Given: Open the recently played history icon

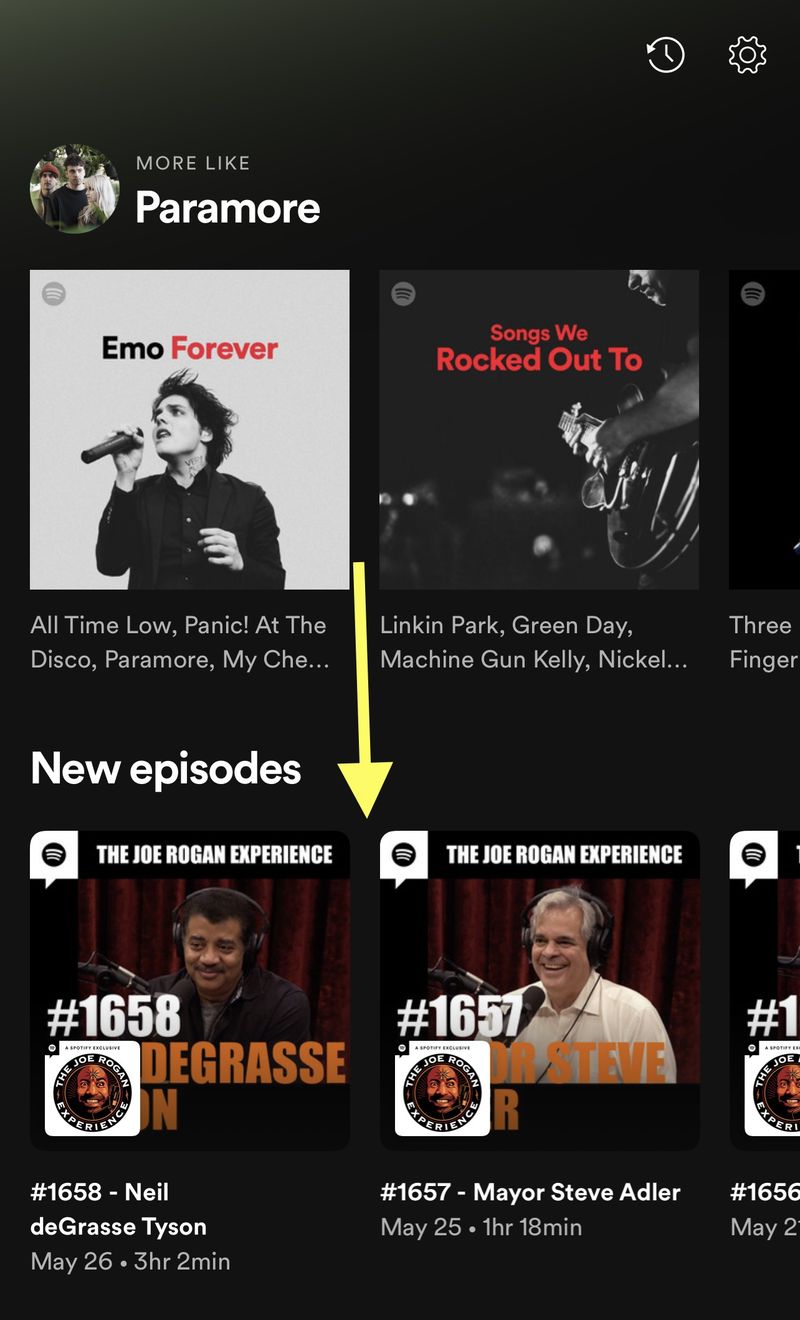Looking at the screenshot, I should coord(665,55).
